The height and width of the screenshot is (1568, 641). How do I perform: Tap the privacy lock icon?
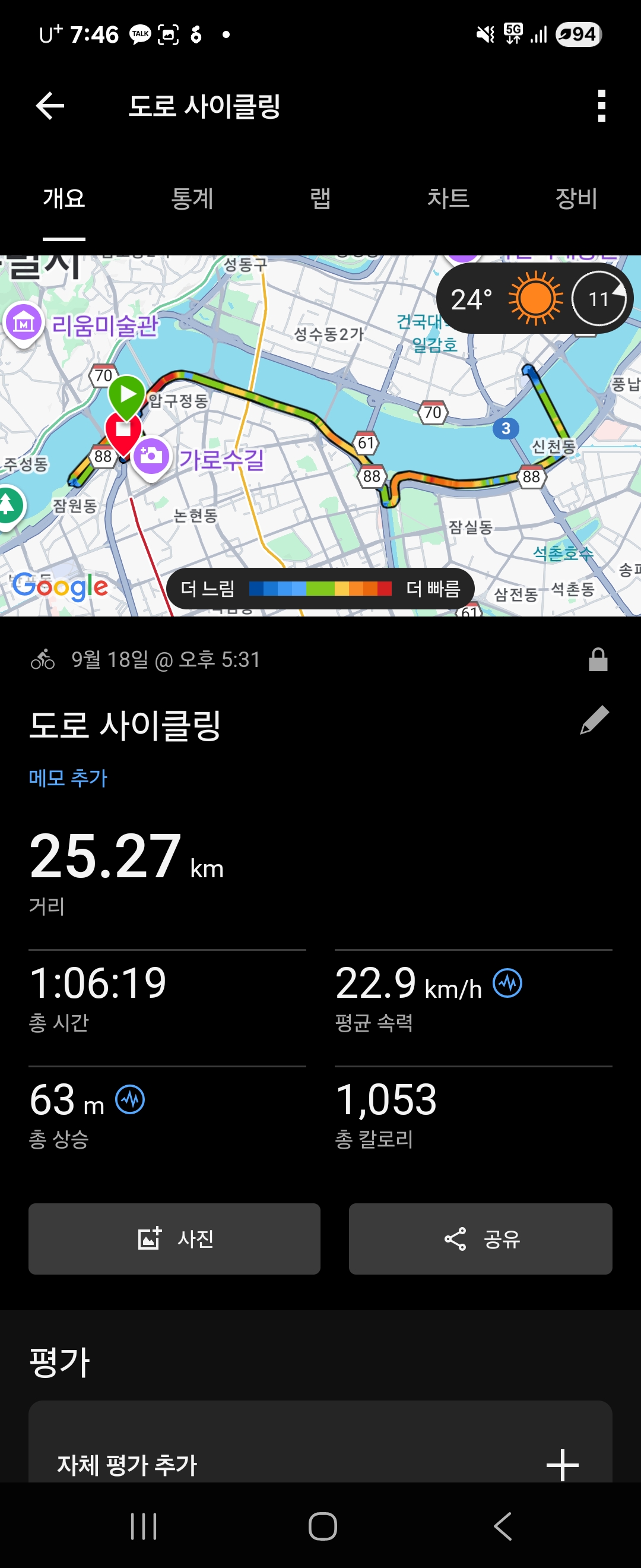pyautogui.click(x=598, y=660)
